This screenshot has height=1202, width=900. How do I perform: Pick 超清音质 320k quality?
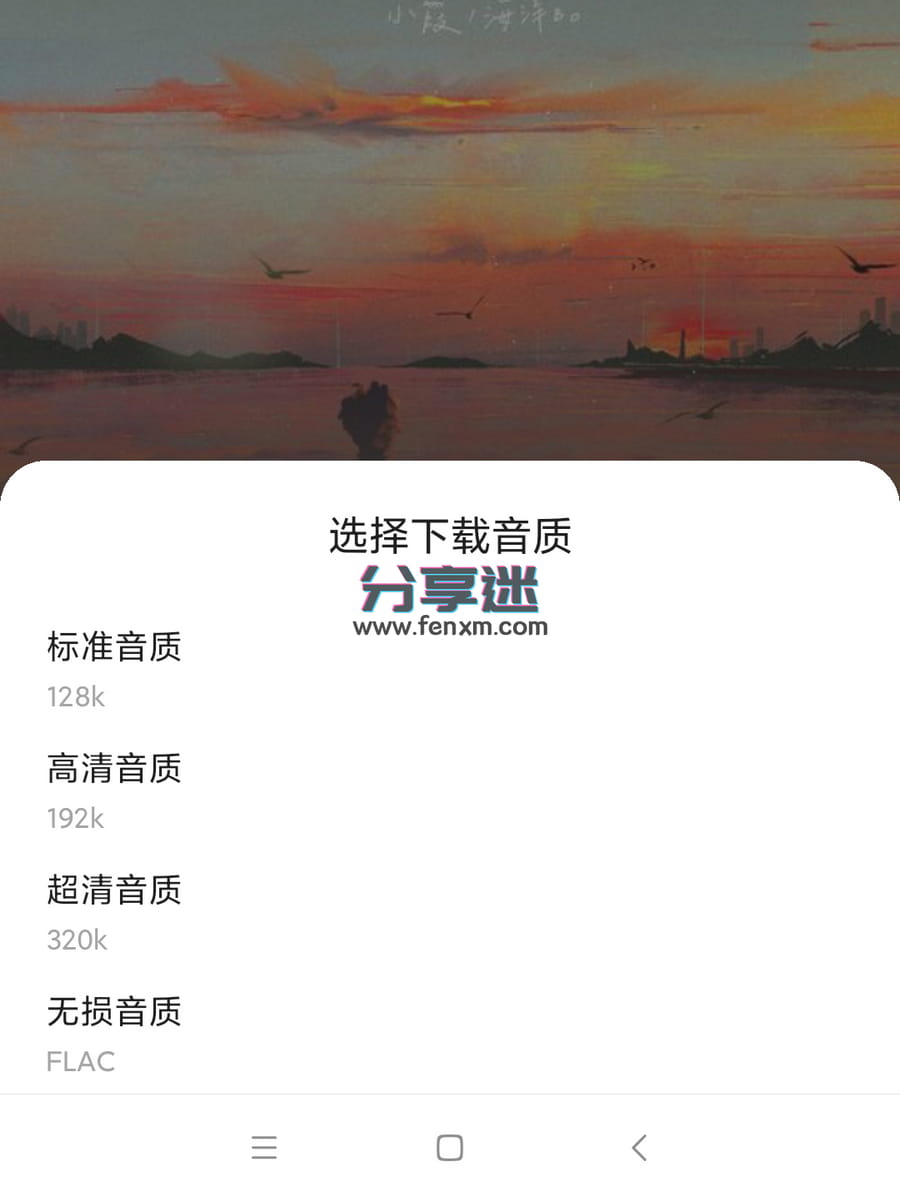click(x=113, y=890)
